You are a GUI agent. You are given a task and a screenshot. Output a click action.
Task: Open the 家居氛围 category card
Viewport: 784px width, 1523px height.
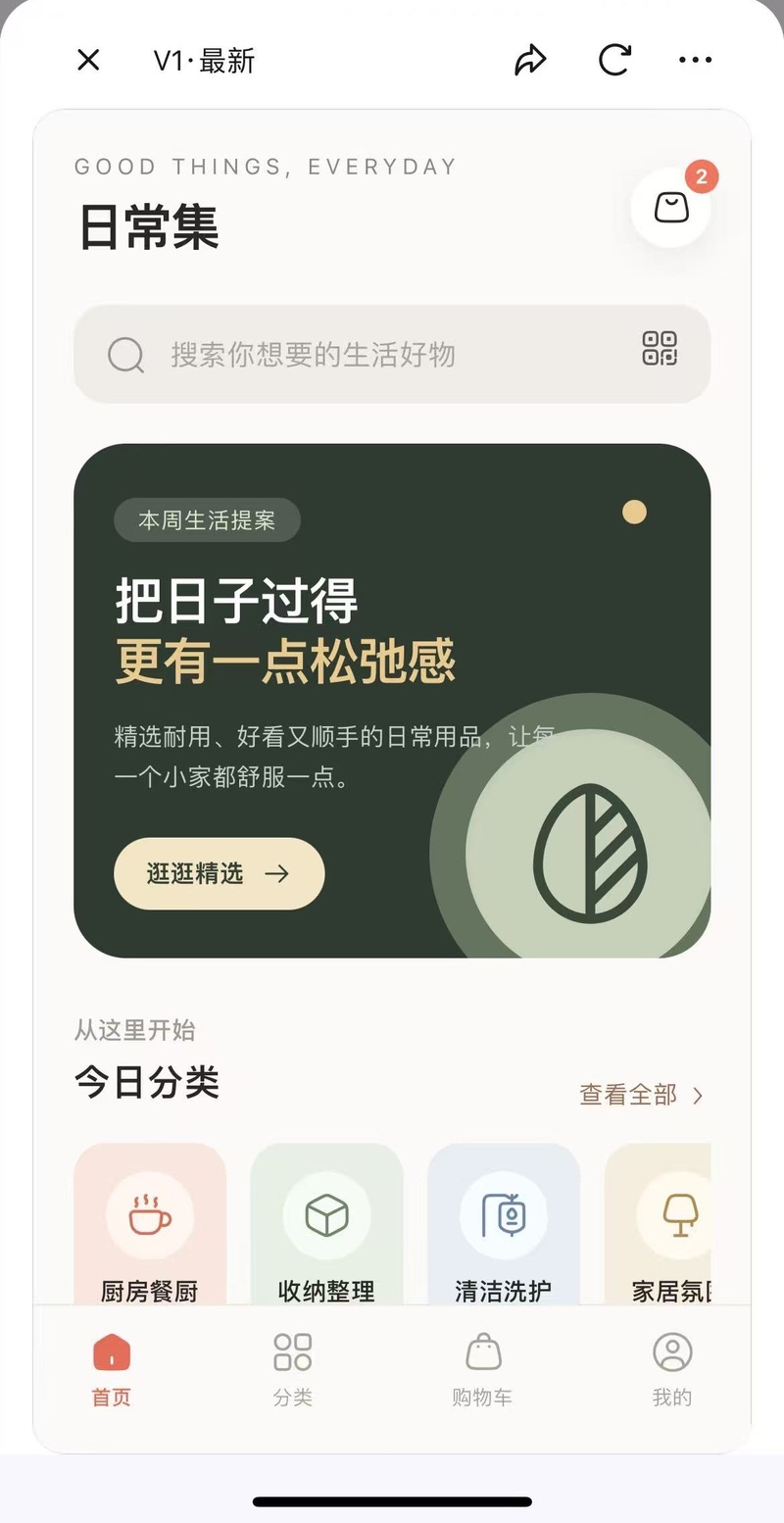point(659,1224)
